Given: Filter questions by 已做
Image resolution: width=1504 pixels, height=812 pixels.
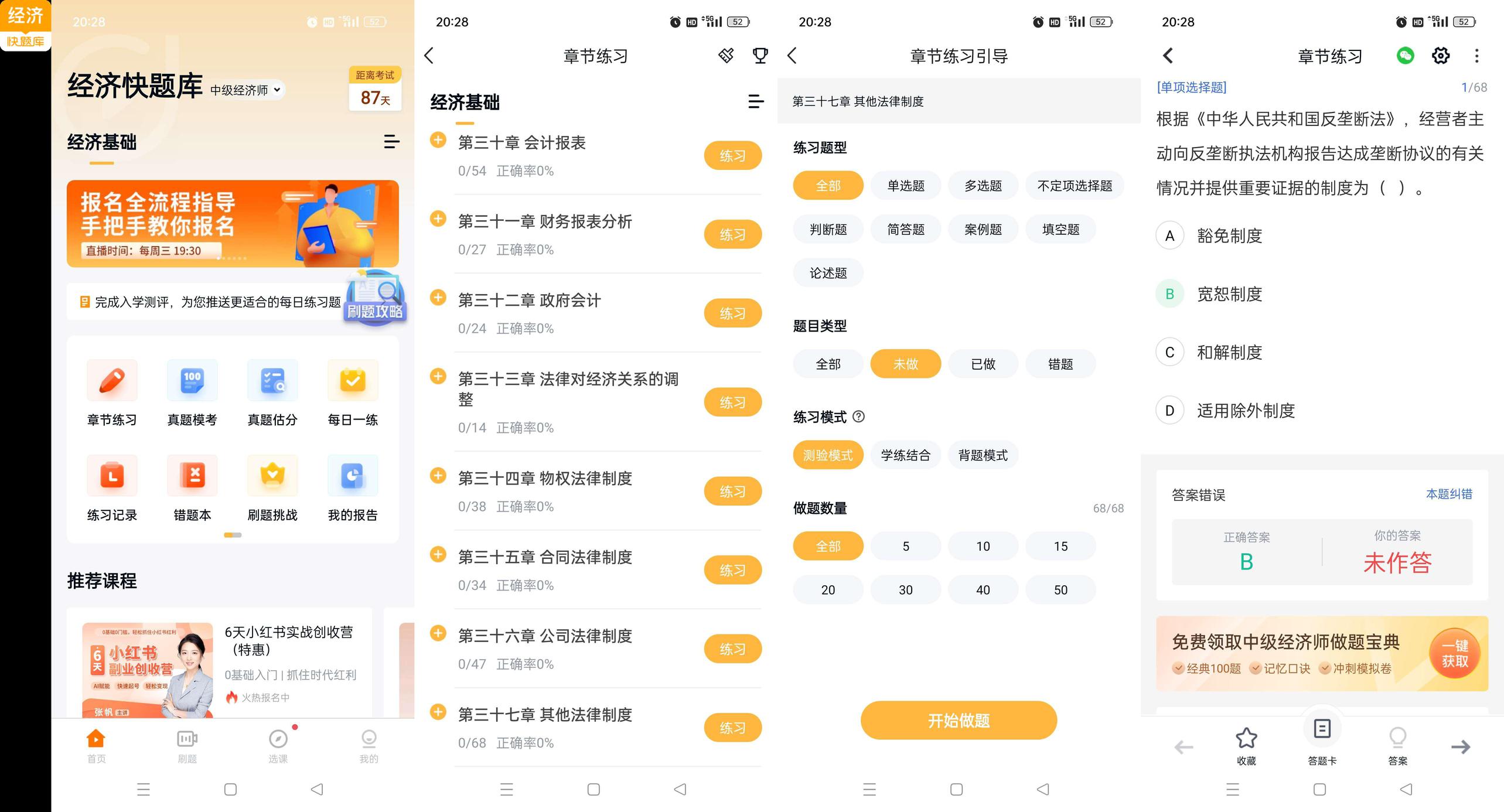Looking at the screenshot, I should coord(983,364).
